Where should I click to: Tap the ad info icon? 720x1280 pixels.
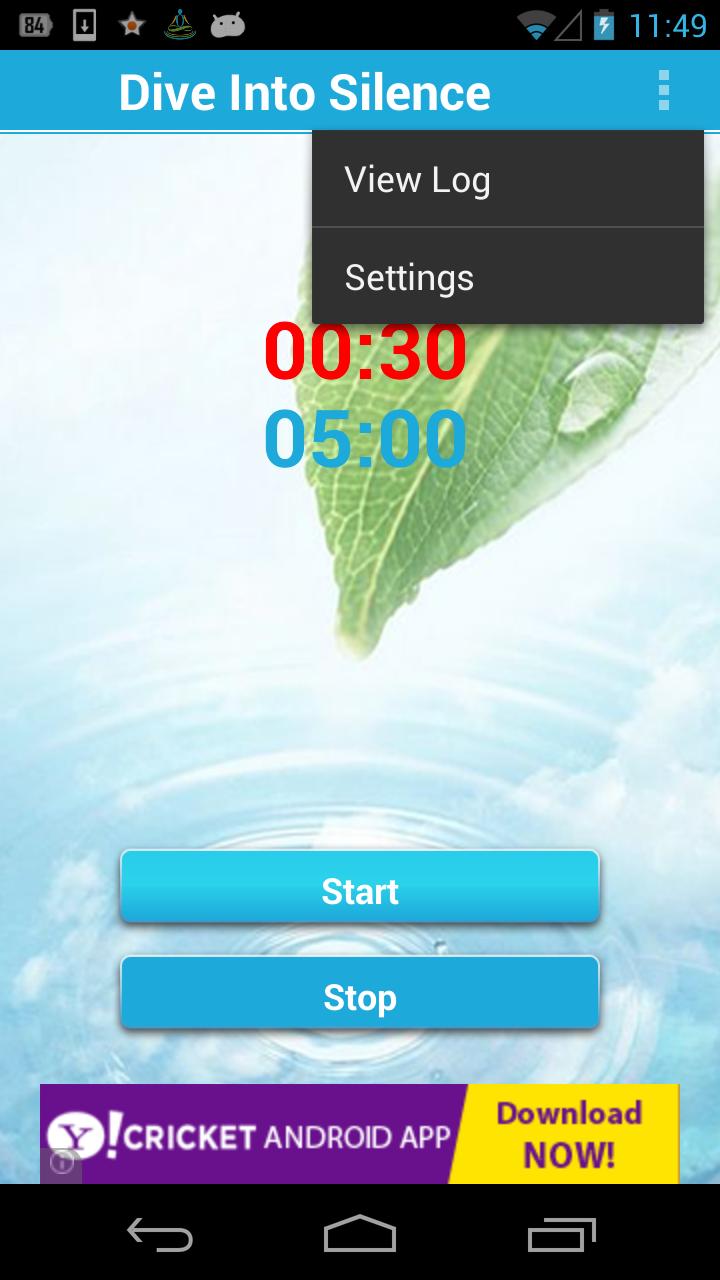(62, 1163)
